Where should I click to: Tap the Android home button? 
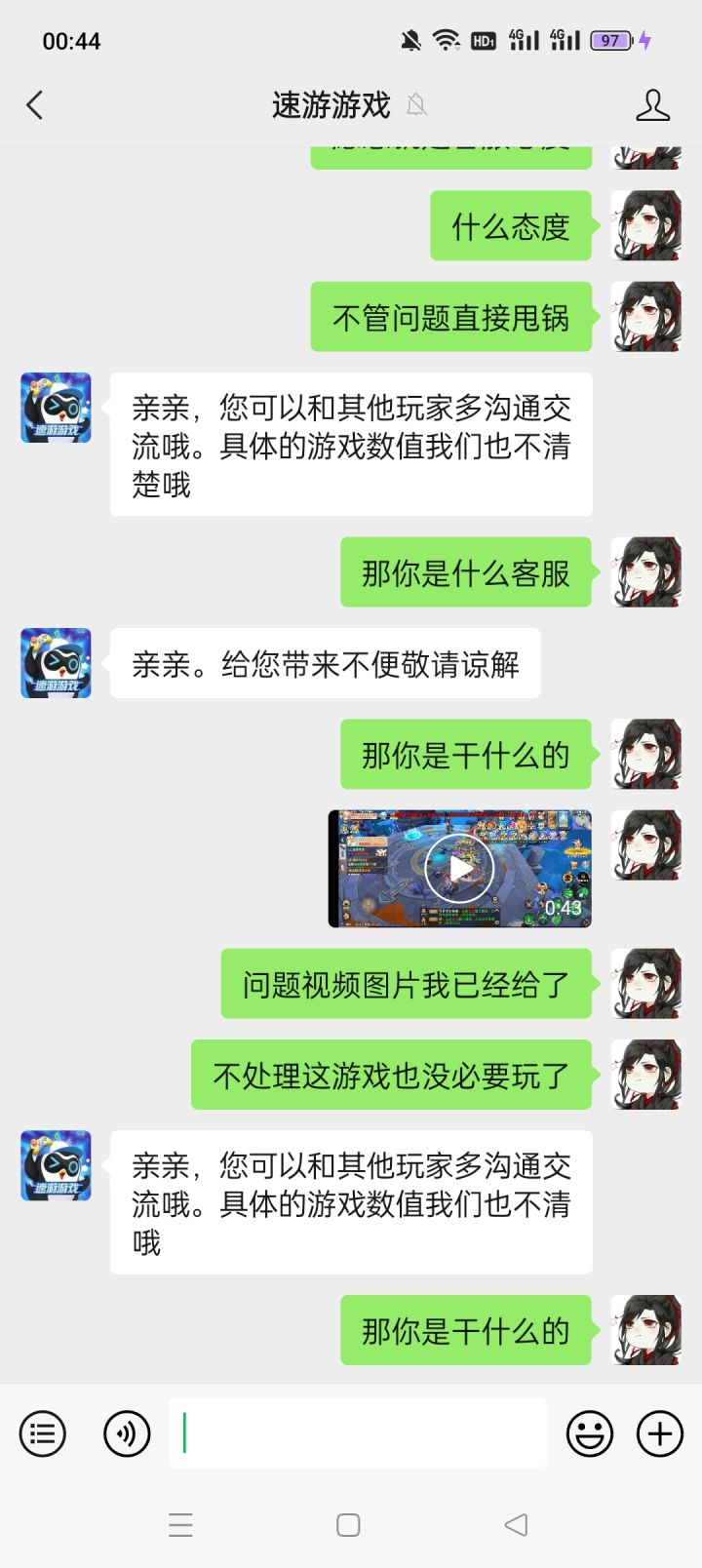point(347,1523)
